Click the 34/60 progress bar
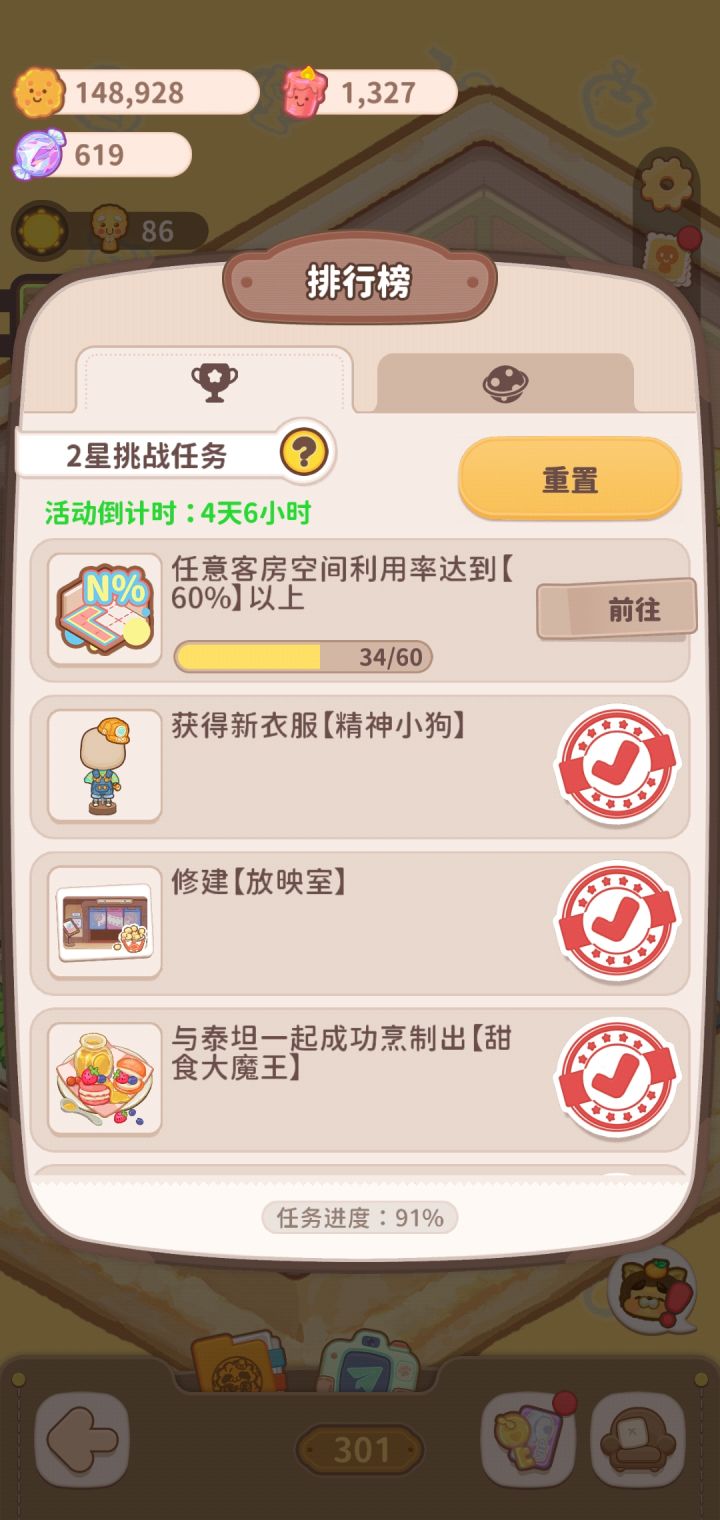 click(302, 655)
